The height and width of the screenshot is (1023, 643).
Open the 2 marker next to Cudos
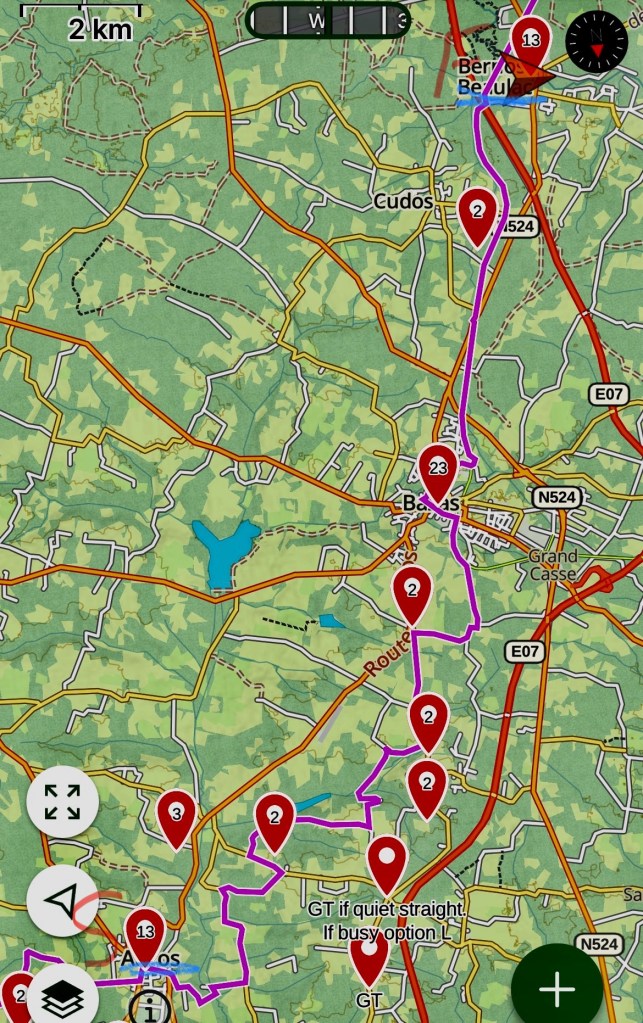pos(477,213)
